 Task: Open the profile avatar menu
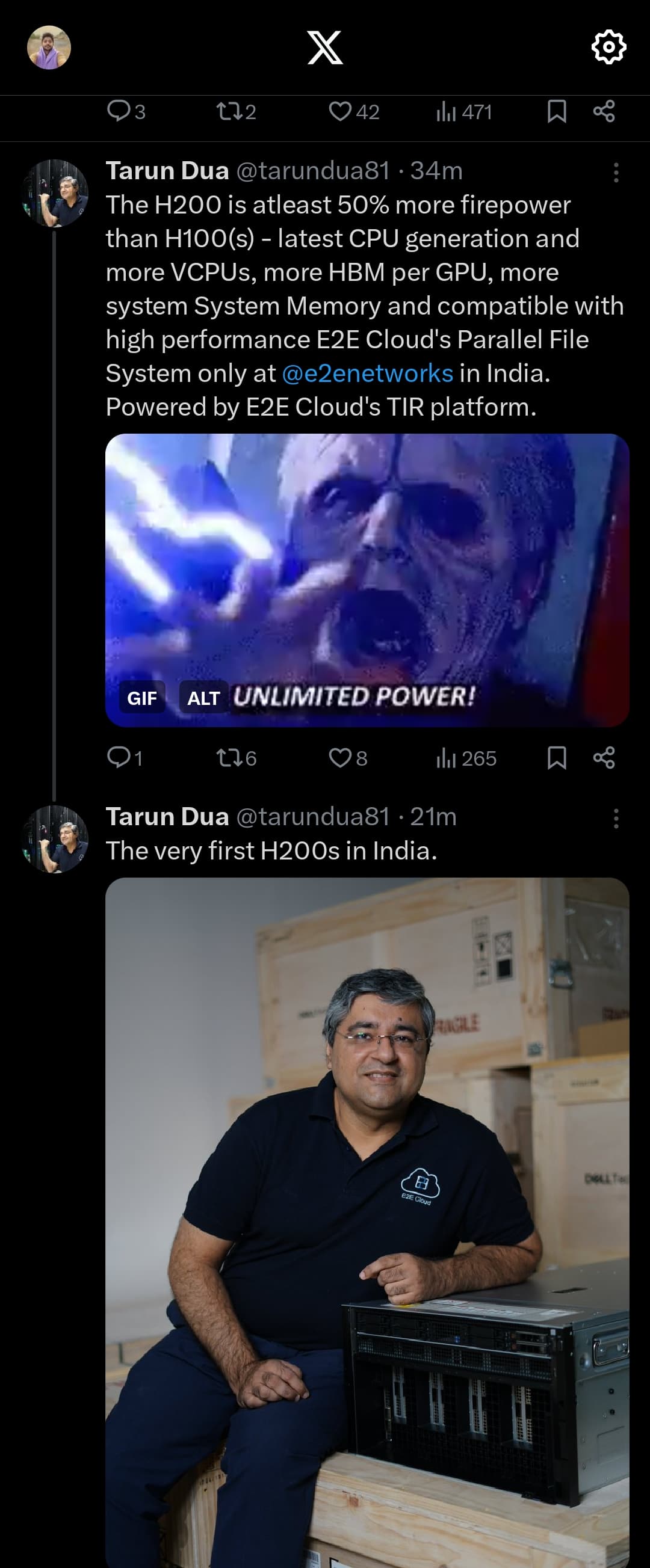(49, 48)
